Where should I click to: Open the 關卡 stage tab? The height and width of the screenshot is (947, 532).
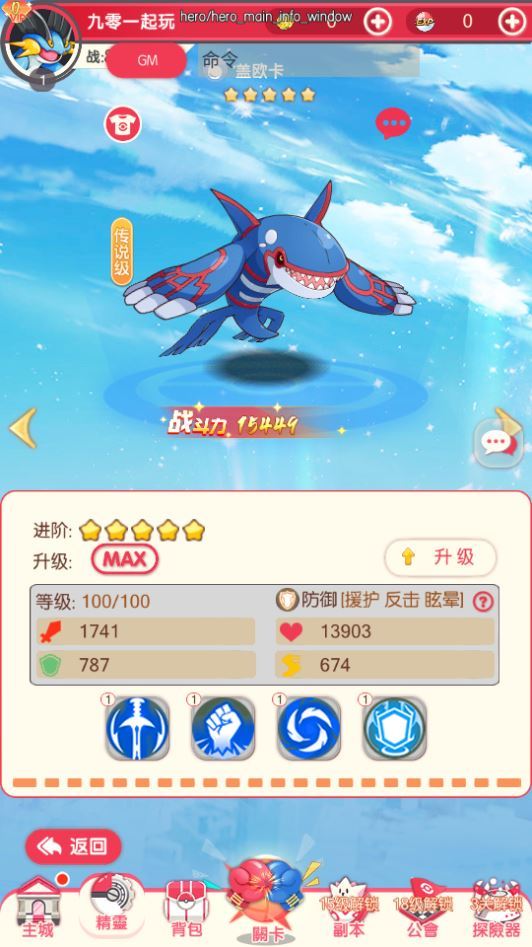(267, 901)
